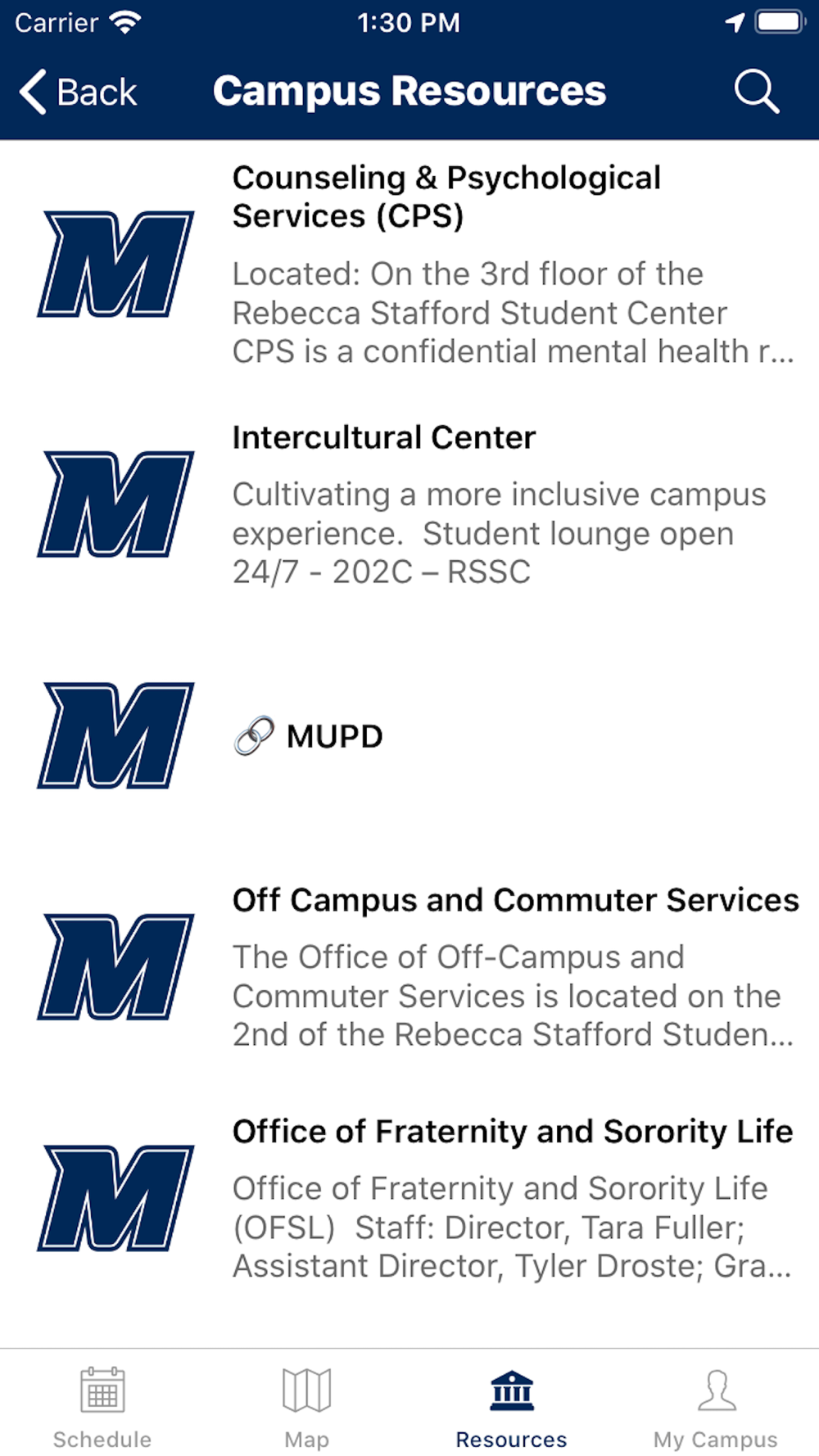
Task: Switch to the Map tab
Action: (x=307, y=1407)
